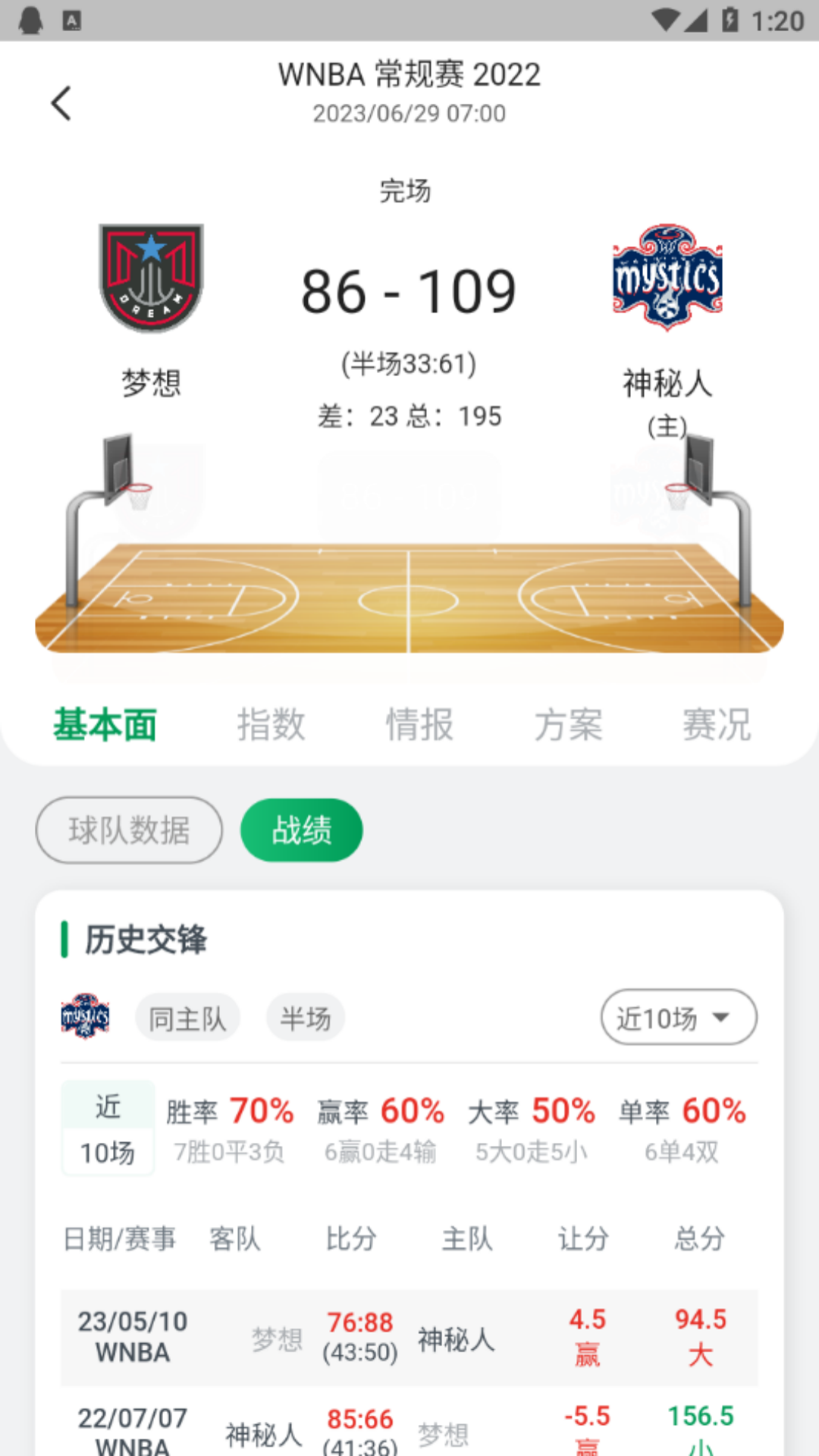The width and height of the screenshot is (819, 1456).
Task: Tap the back arrow at top left
Action: [x=62, y=102]
